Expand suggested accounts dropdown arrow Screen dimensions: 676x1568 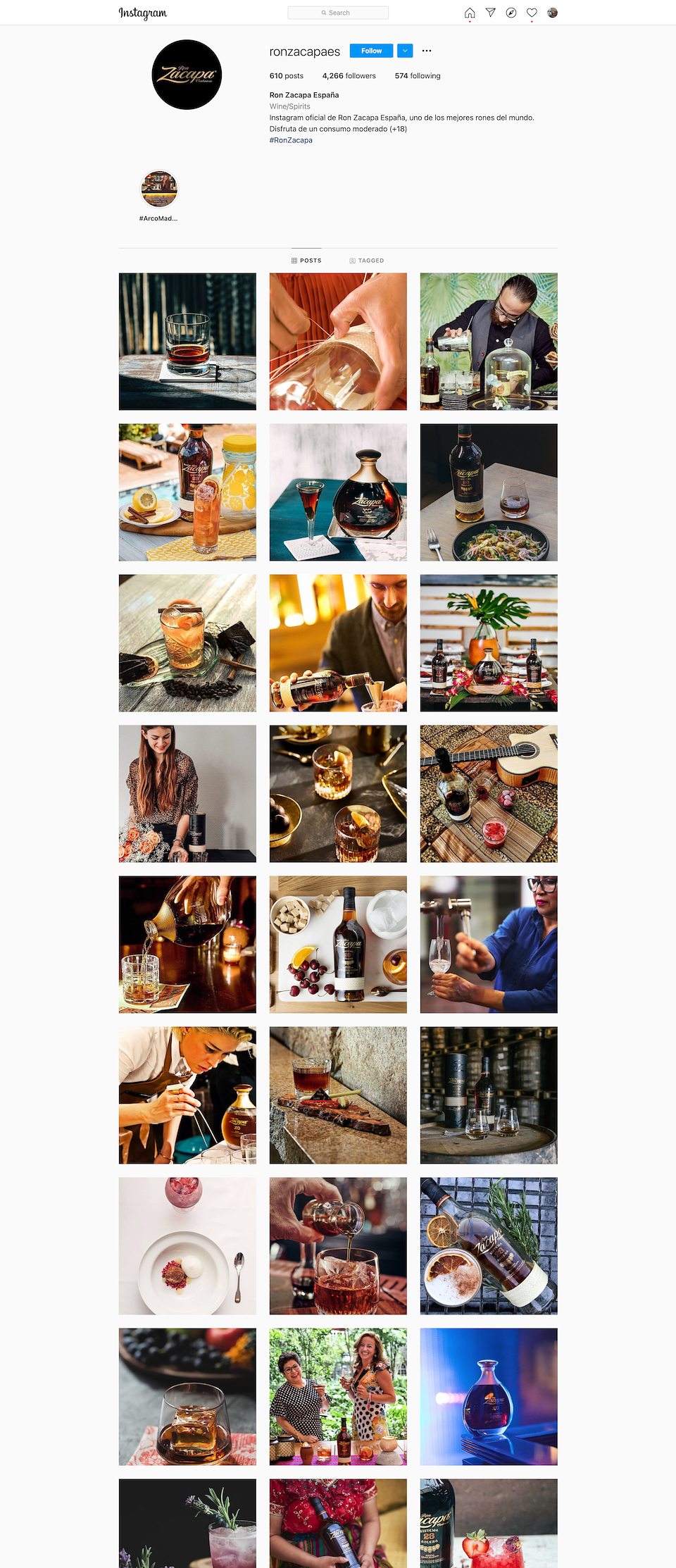coord(405,51)
